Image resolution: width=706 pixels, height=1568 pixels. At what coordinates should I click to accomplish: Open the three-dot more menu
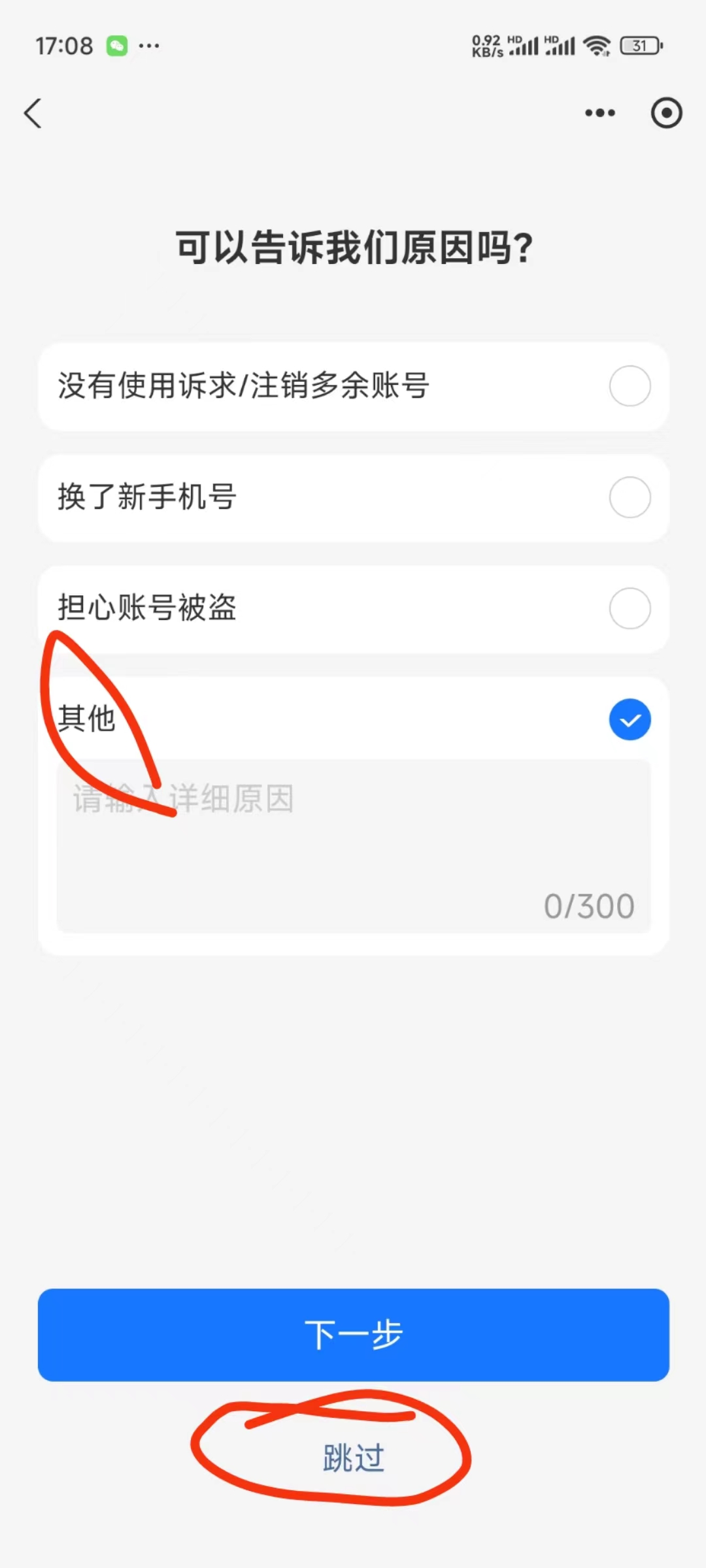click(x=599, y=113)
